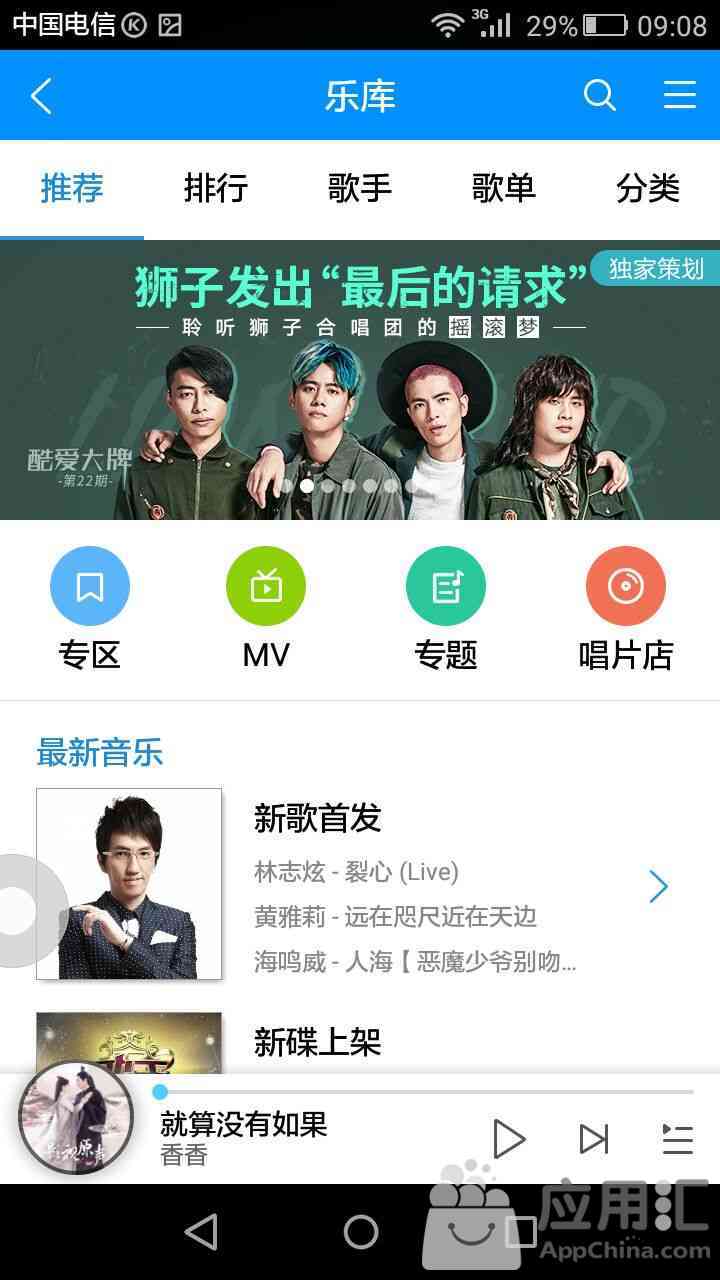Open the 狮子合唱团 banner
The image size is (720, 1280).
click(360, 380)
